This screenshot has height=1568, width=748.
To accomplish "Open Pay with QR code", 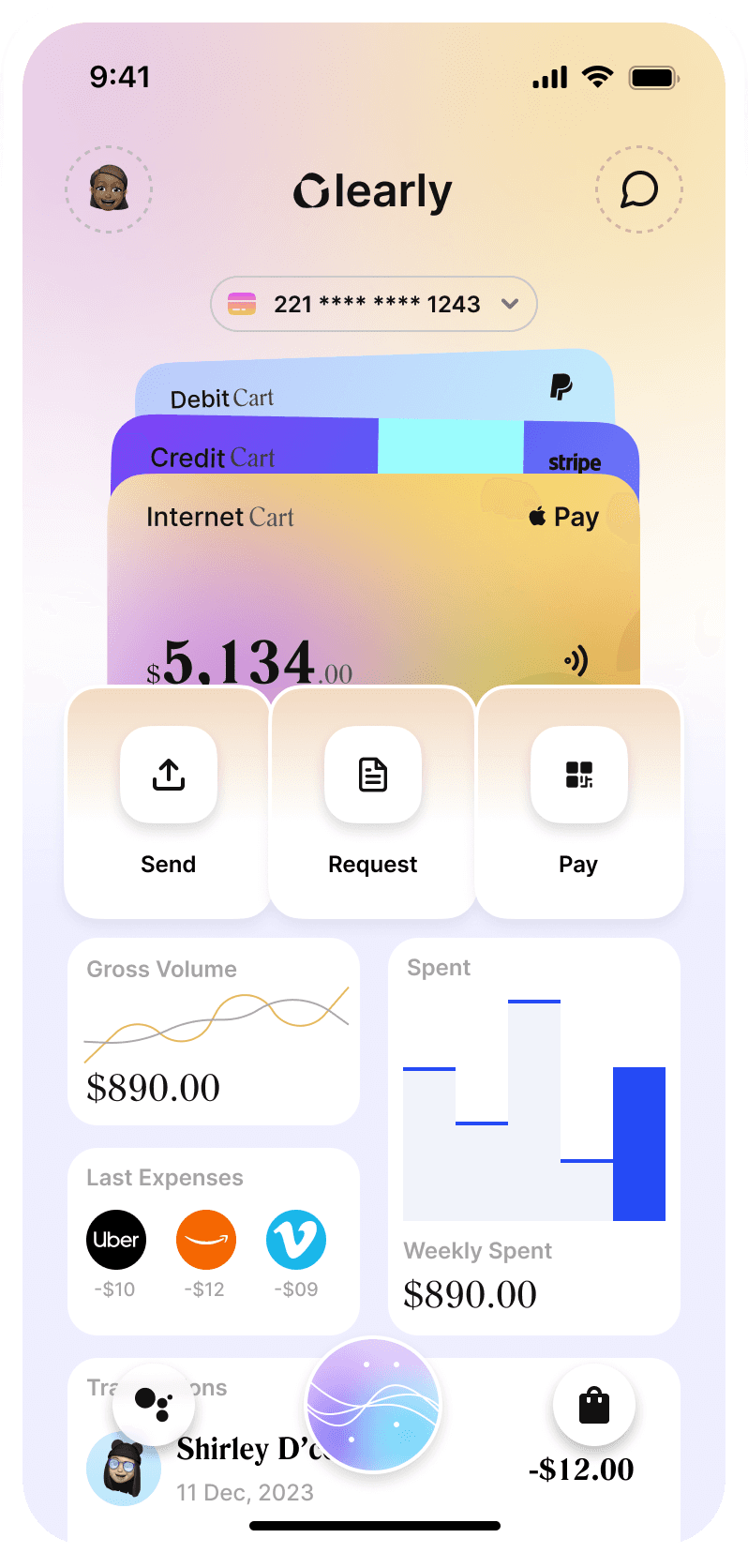I will pyautogui.click(x=579, y=803).
